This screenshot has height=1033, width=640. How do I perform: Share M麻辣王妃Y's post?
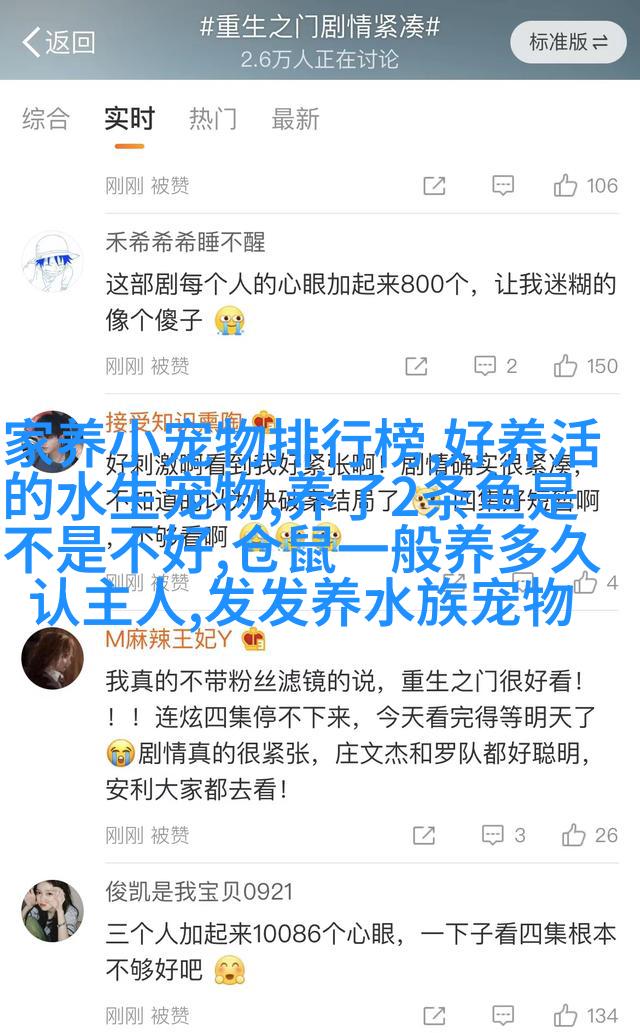424,835
